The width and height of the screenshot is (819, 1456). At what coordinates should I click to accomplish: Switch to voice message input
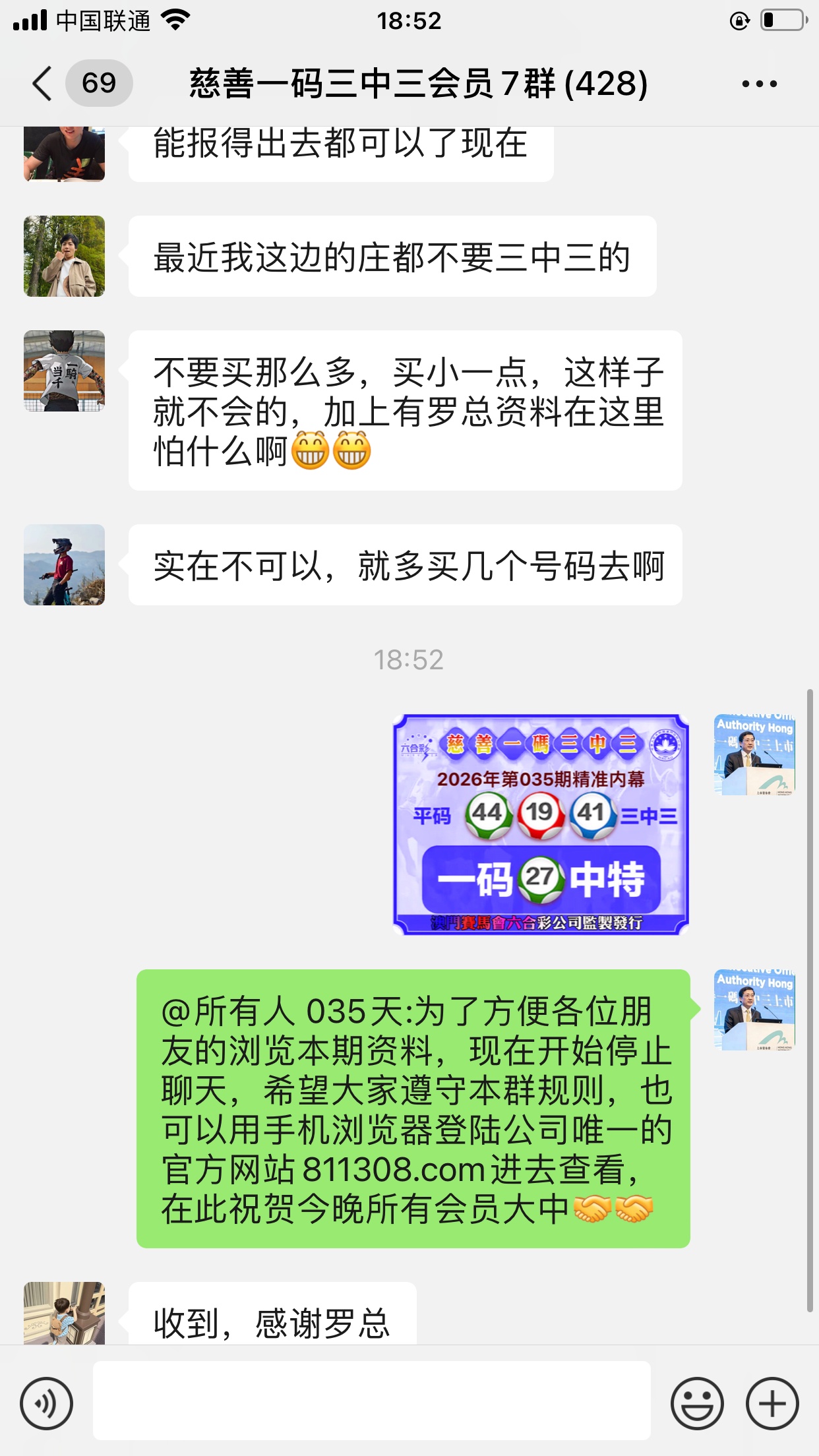(46, 1403)
